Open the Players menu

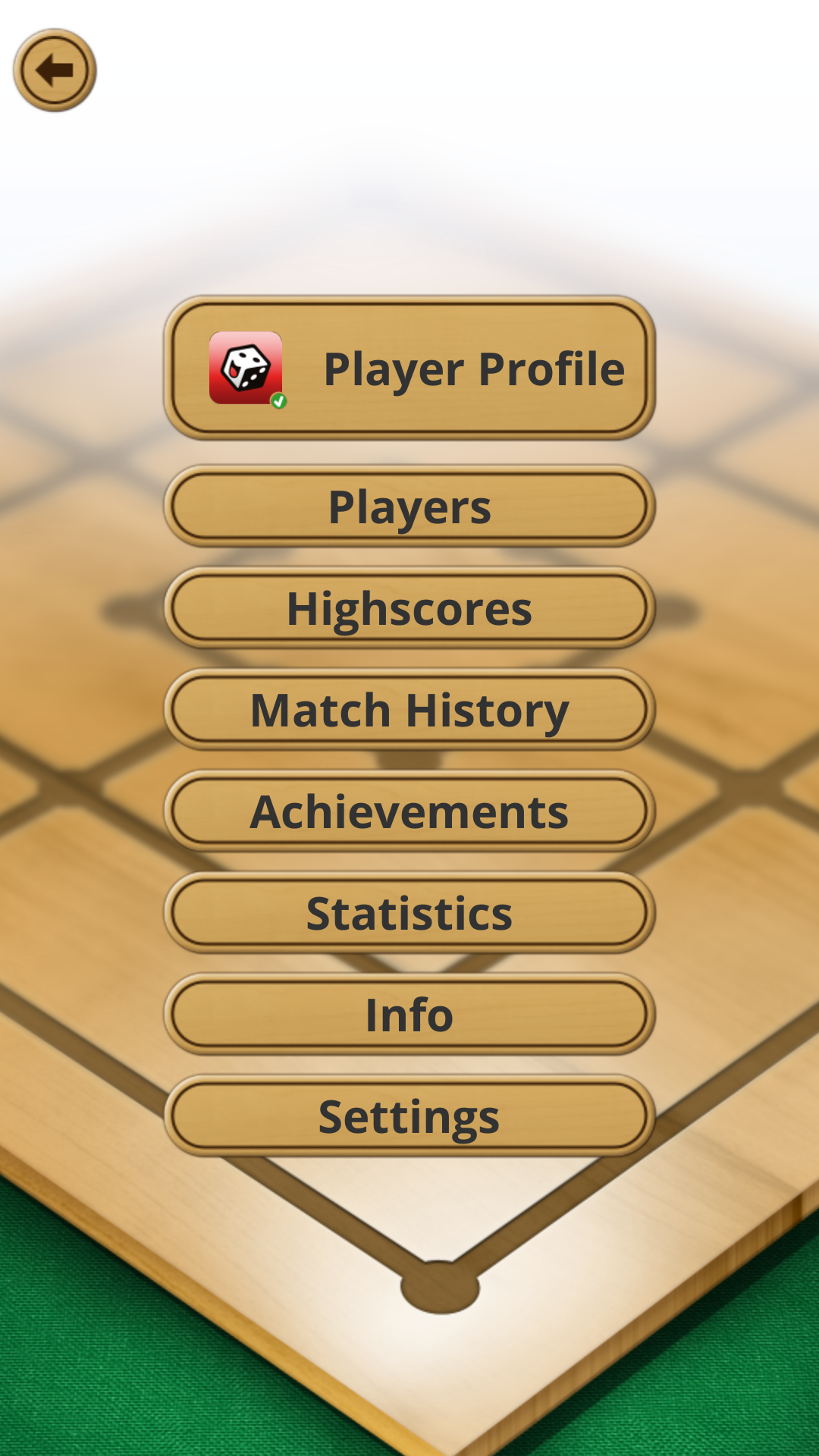pos(409,507)
